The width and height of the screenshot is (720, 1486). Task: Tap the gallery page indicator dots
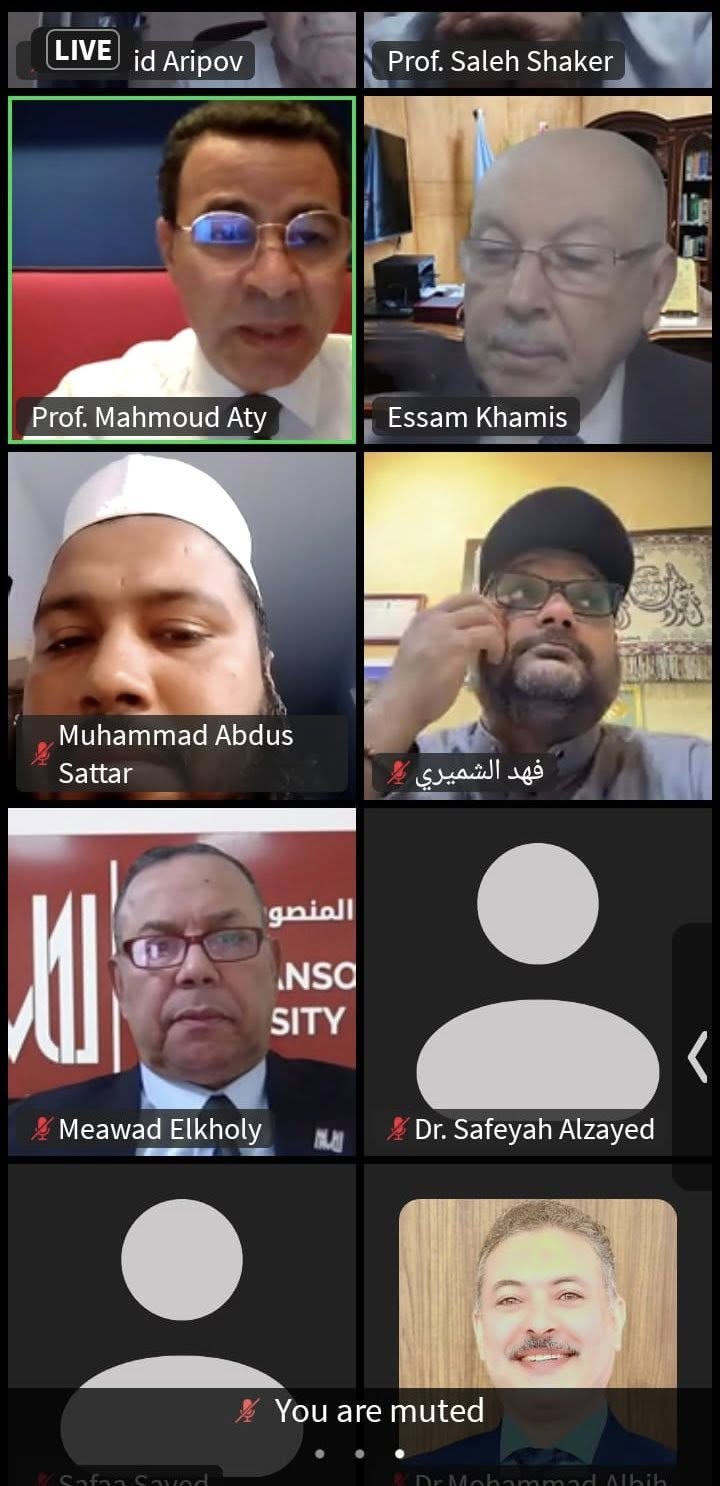[x=359, y=1453]
